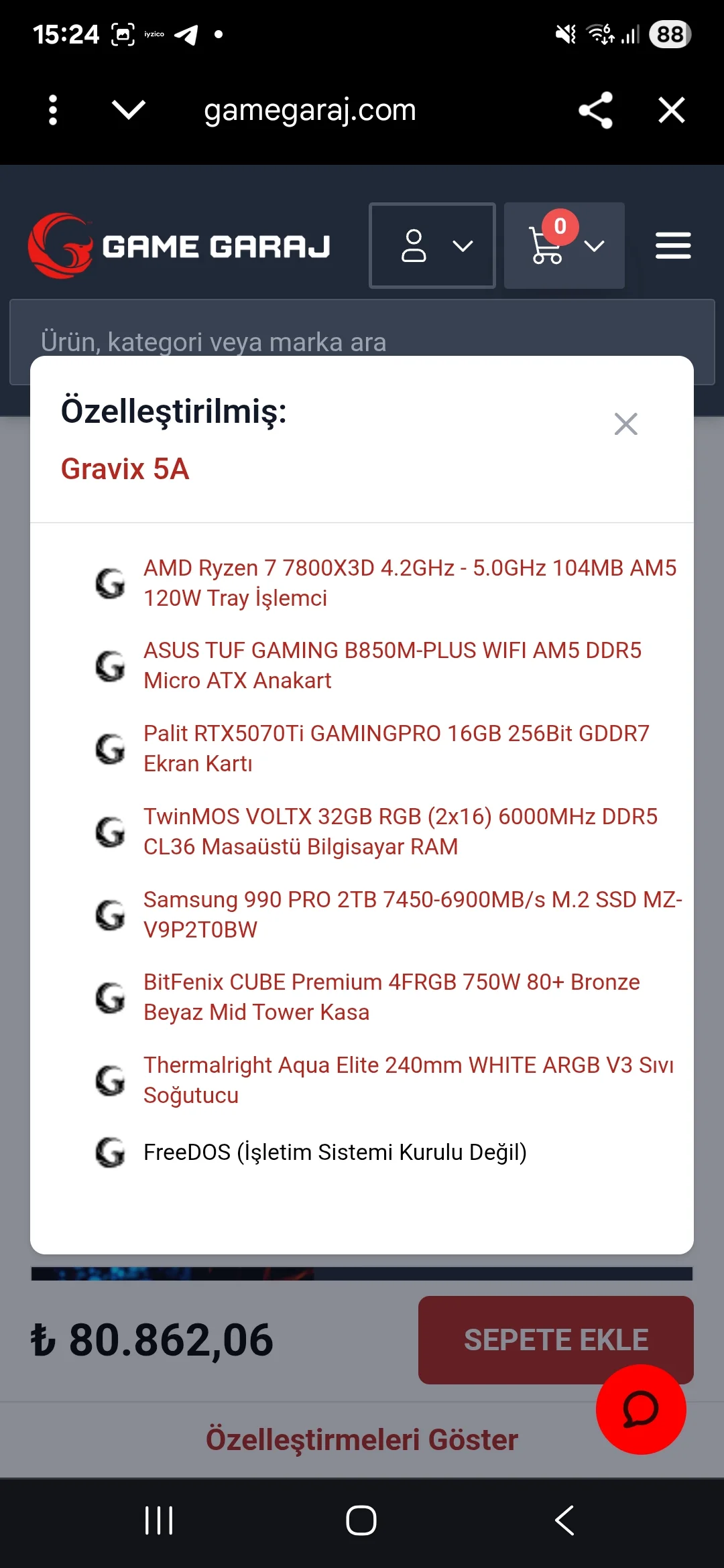Go to the system home screen
The image size is (724, 1568).
(361, 1520)
